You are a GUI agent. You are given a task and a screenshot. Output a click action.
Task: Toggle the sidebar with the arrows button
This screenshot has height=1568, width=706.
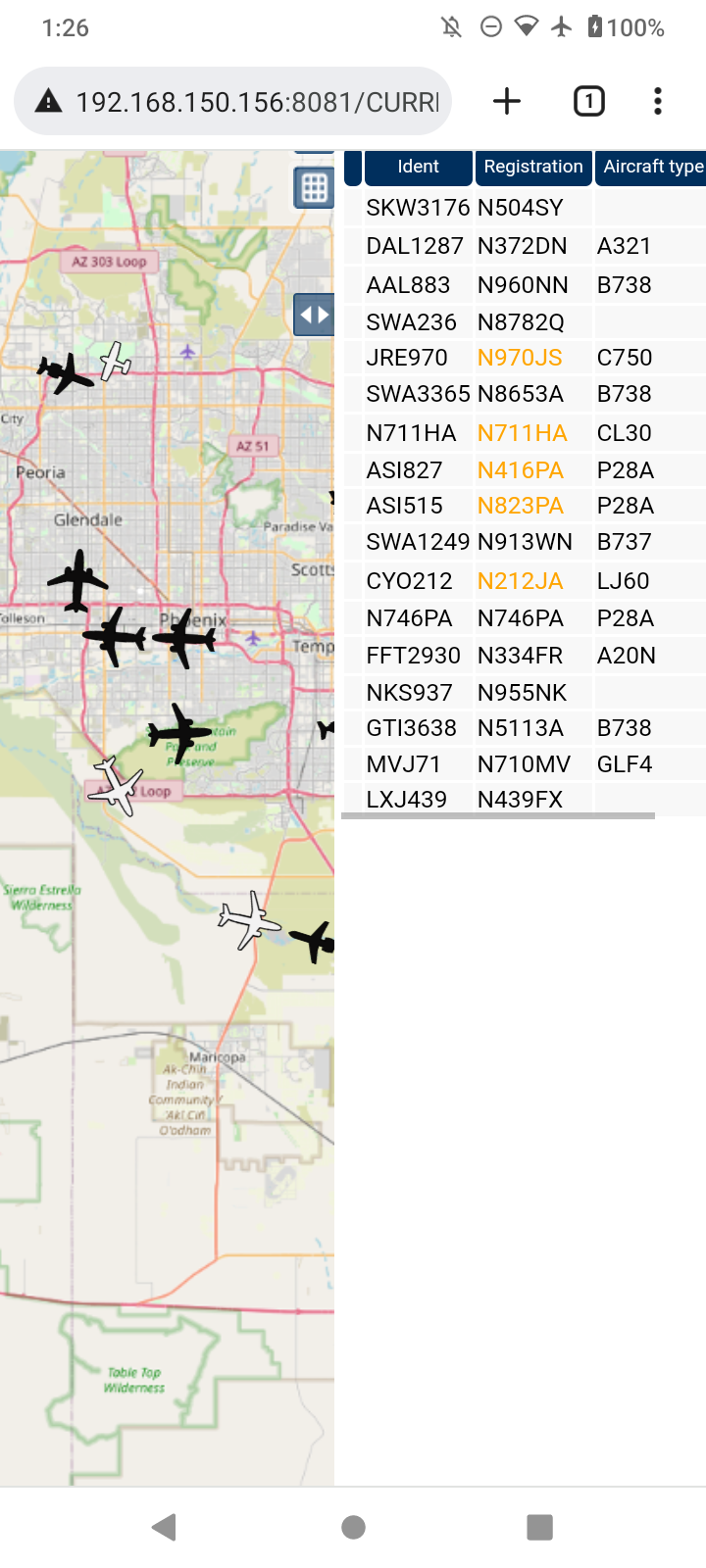[x=314, y=315]
